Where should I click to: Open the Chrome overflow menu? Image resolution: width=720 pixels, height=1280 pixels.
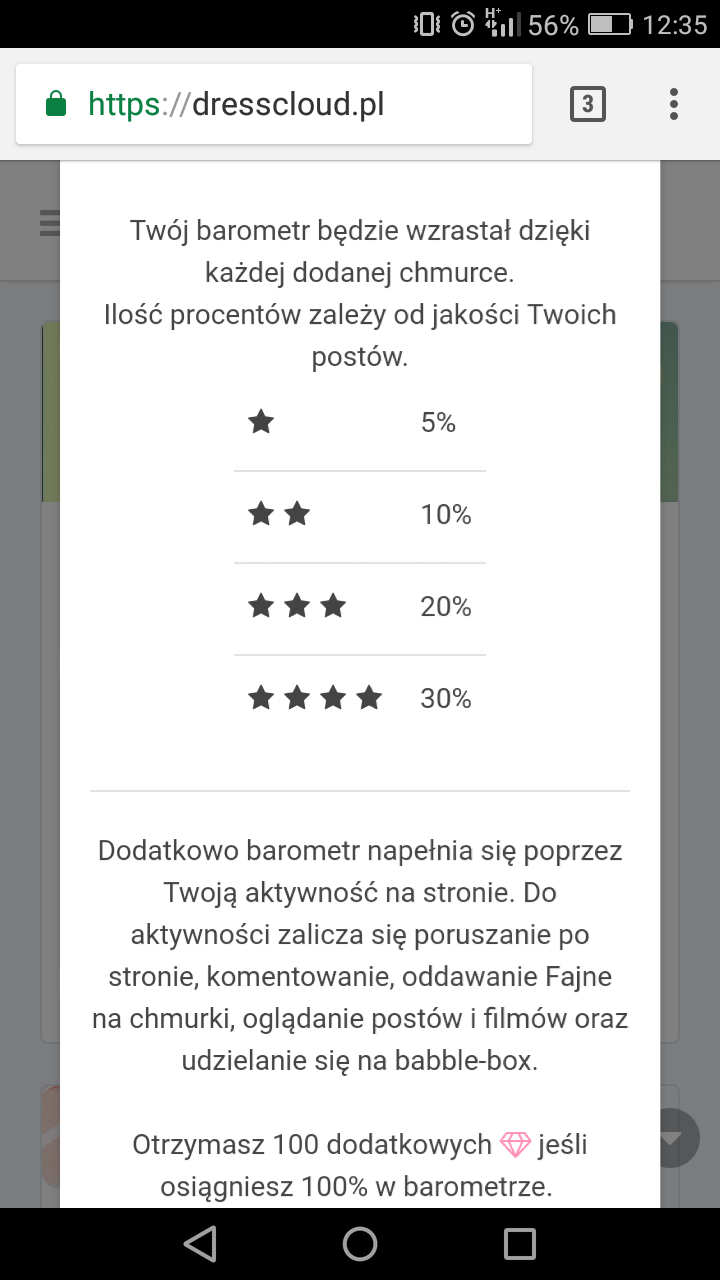tap(673, 103)
